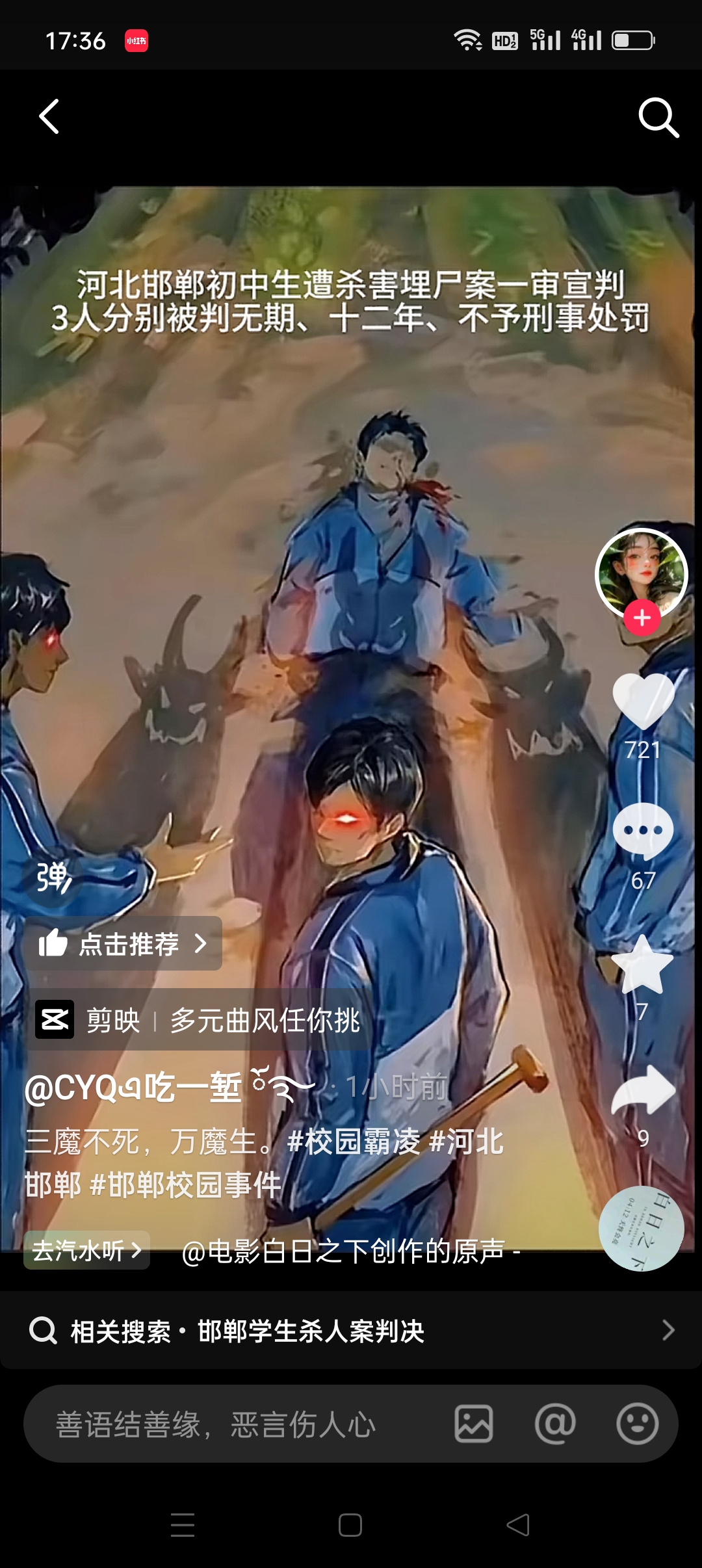The height and width of the screenshot is (1568, 702).
Task: Open the #校园霸凌 hashtag
Action: 354,1142
